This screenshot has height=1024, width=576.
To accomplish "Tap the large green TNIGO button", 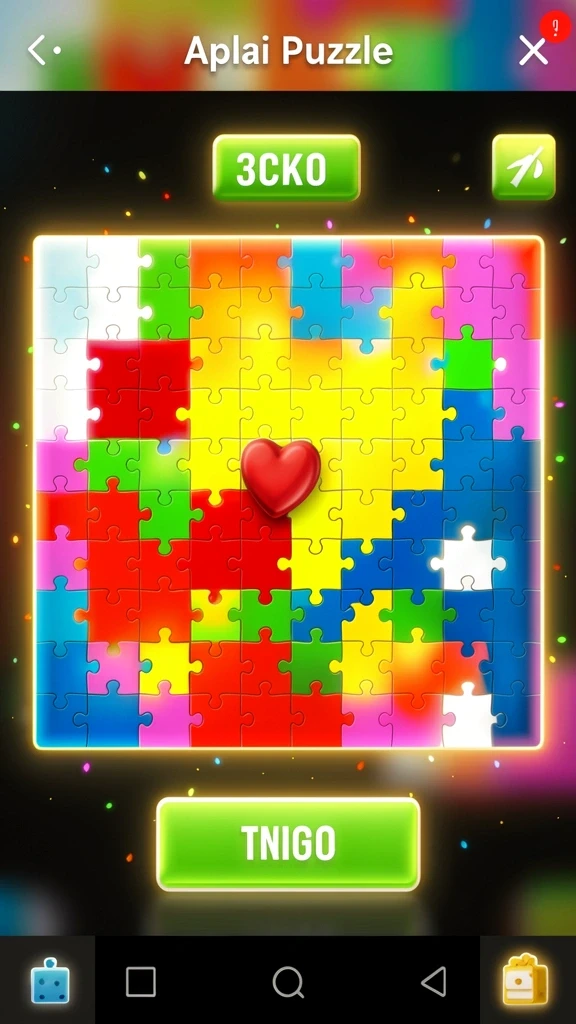I will click(x=288, y=844).
